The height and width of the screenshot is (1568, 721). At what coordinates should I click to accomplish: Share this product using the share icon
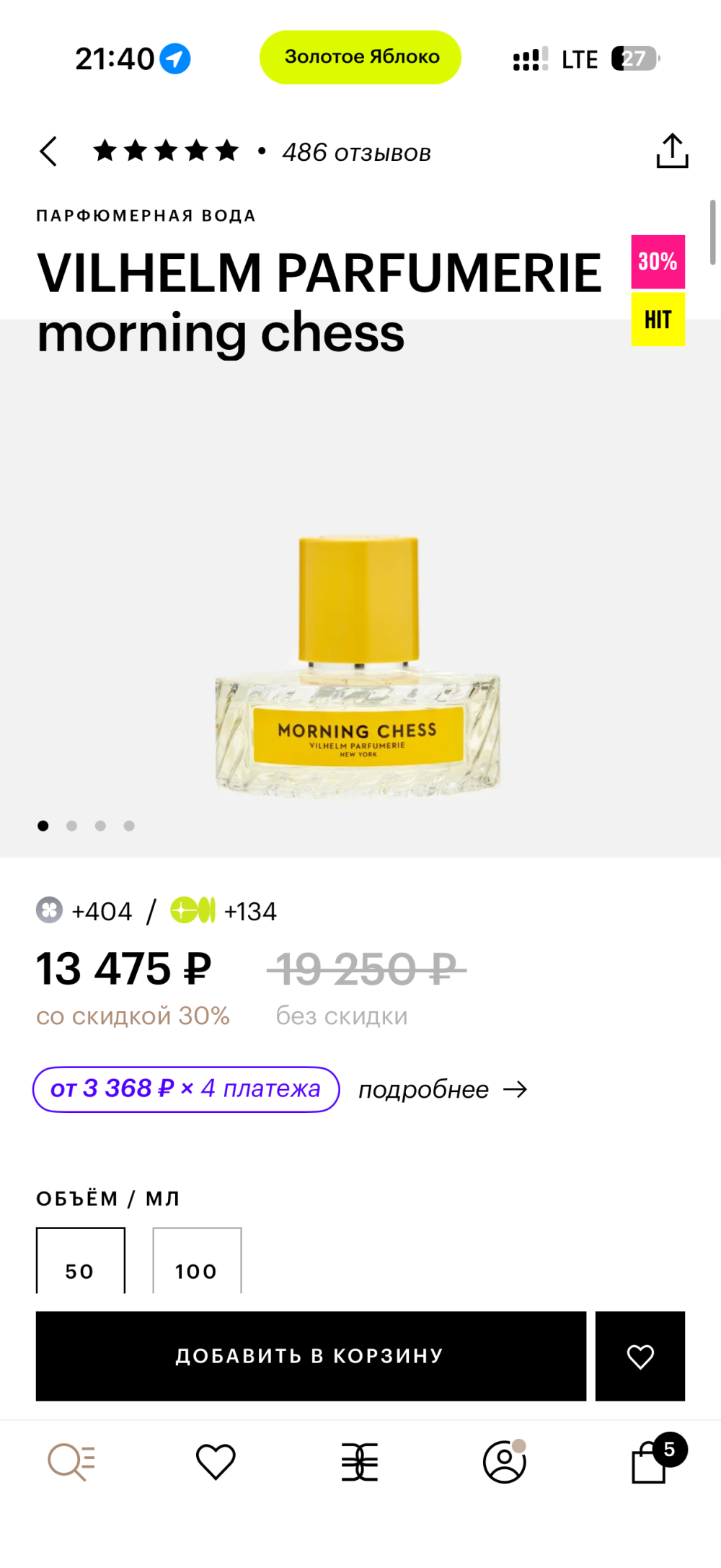[673, 151]
